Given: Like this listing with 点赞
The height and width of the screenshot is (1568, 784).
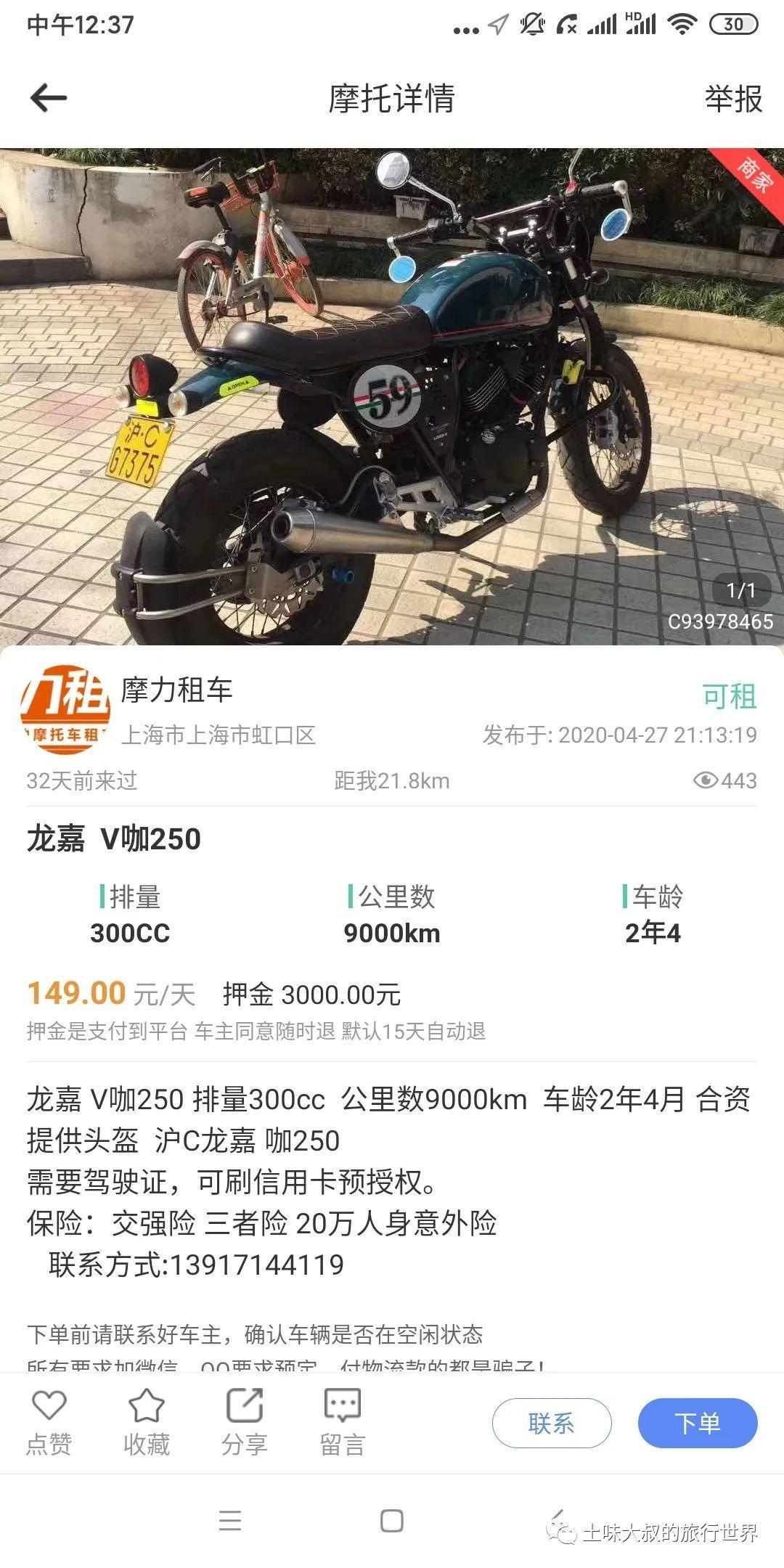Looking at the screenshot, I should 49,1423.
